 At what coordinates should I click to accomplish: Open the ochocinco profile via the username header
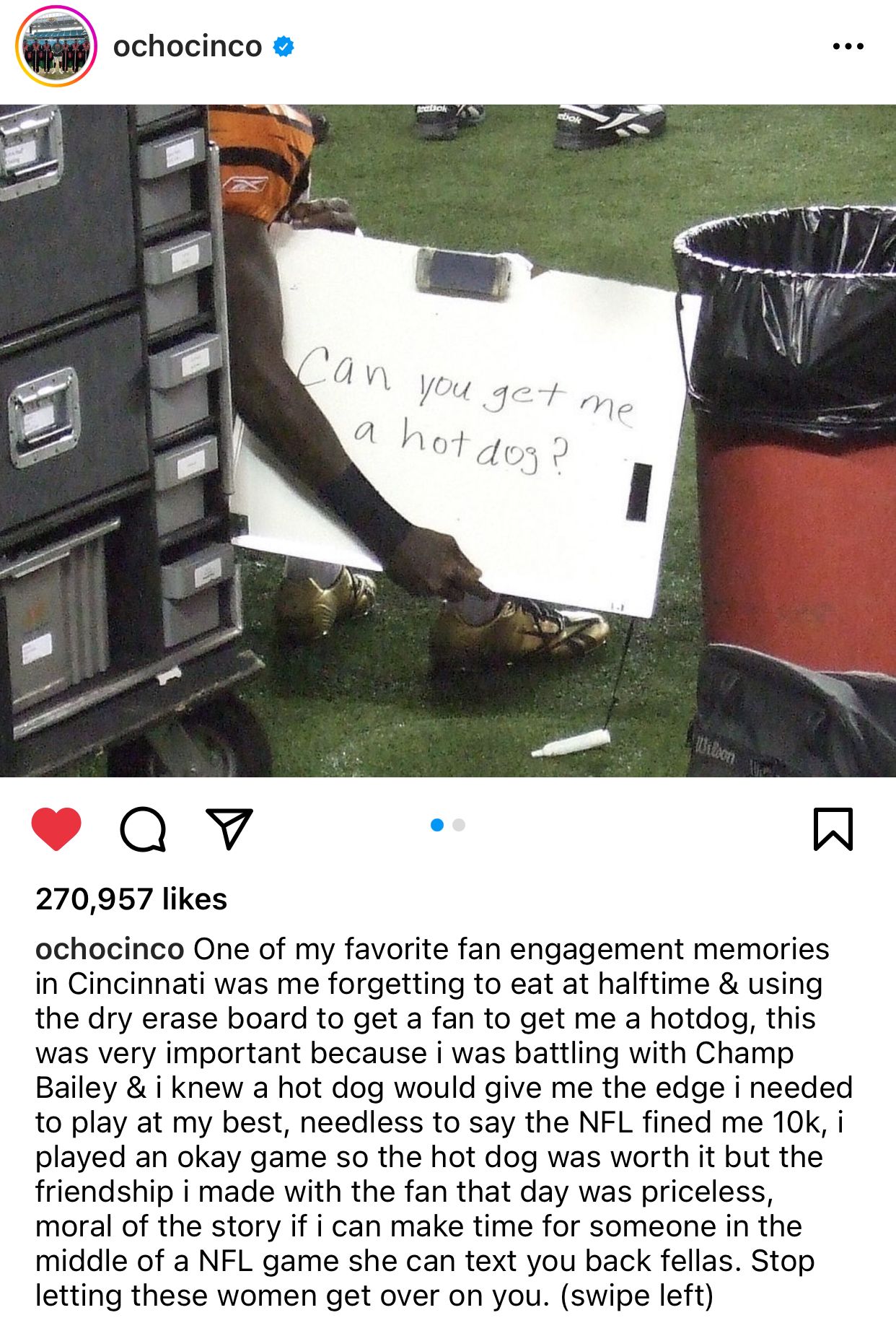click(188, 47)
